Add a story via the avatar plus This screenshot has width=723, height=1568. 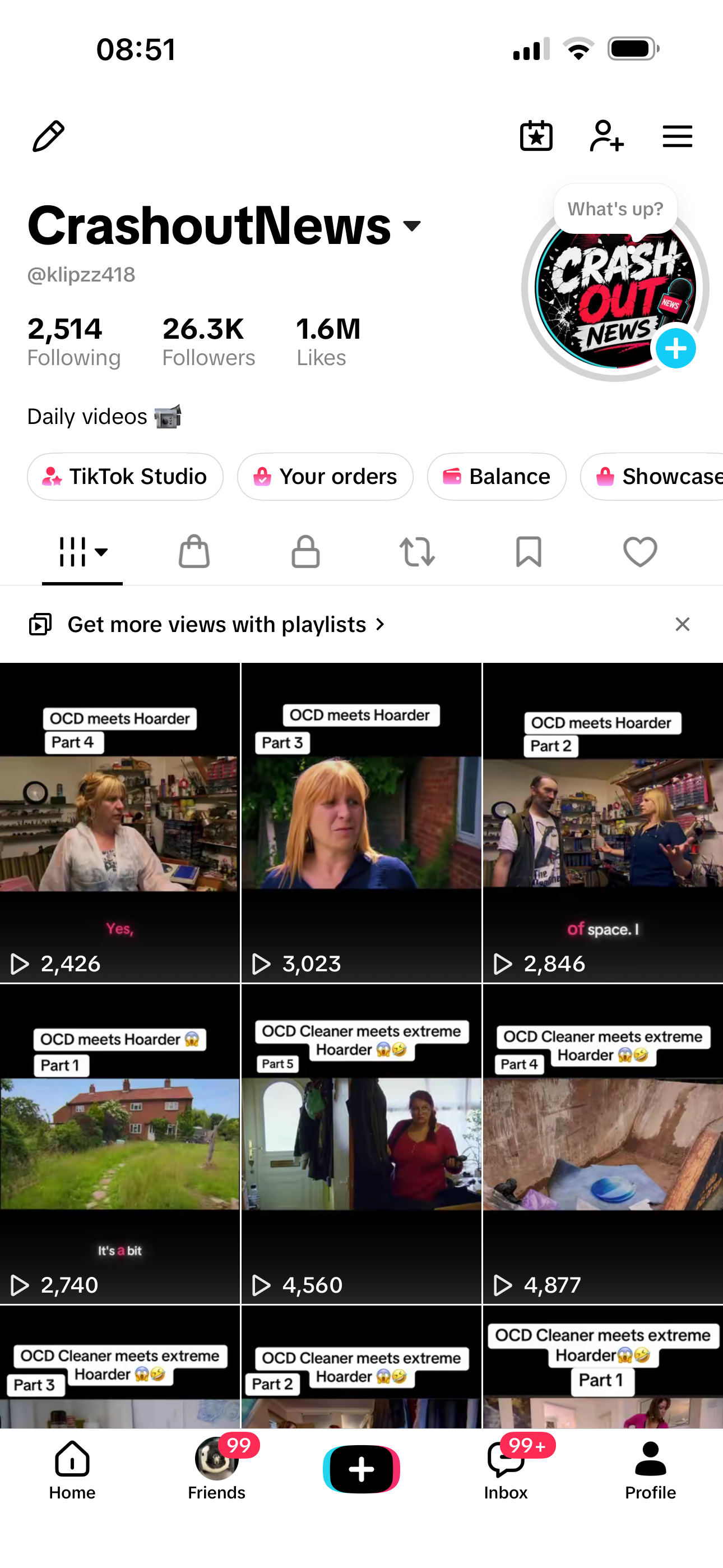click(675, 349)
